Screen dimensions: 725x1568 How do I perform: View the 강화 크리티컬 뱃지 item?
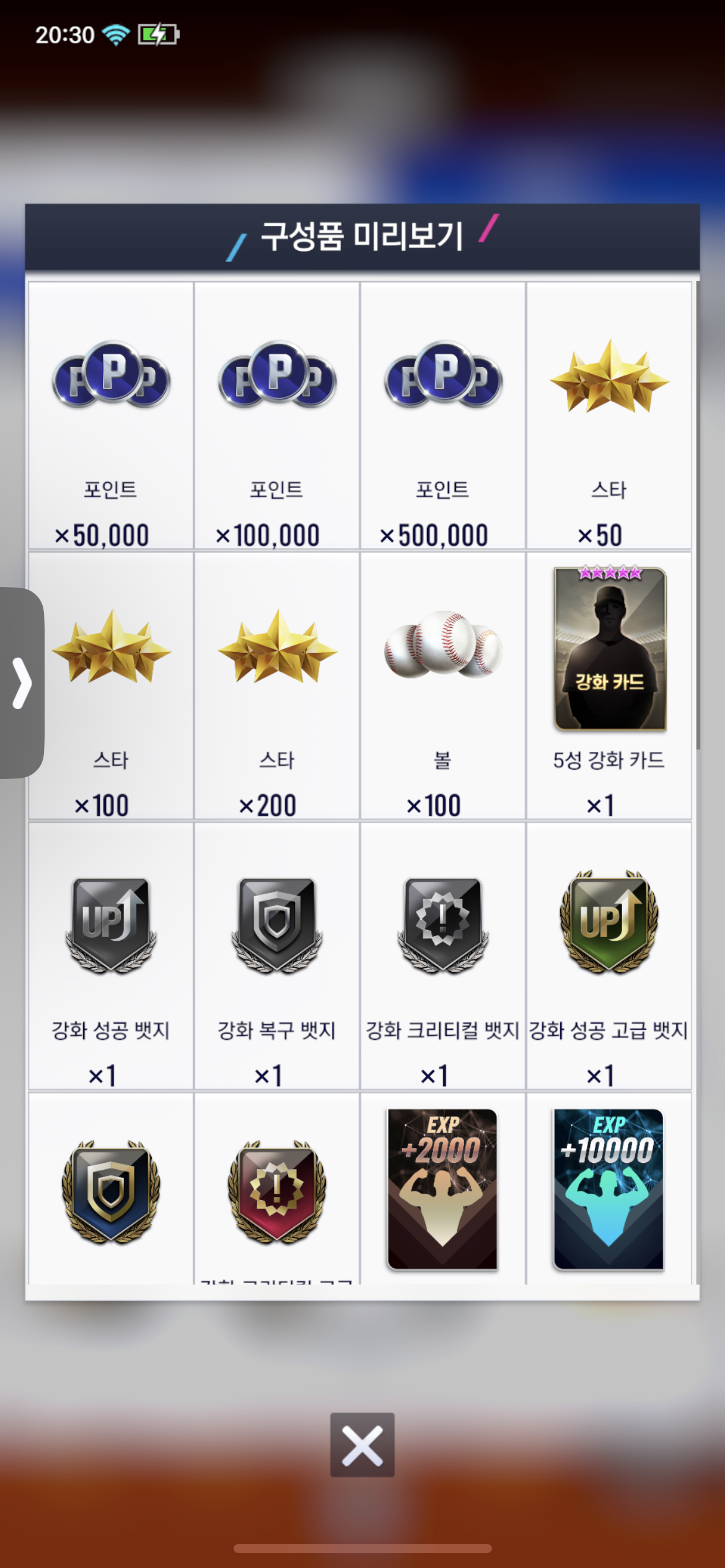click(443, 955)
